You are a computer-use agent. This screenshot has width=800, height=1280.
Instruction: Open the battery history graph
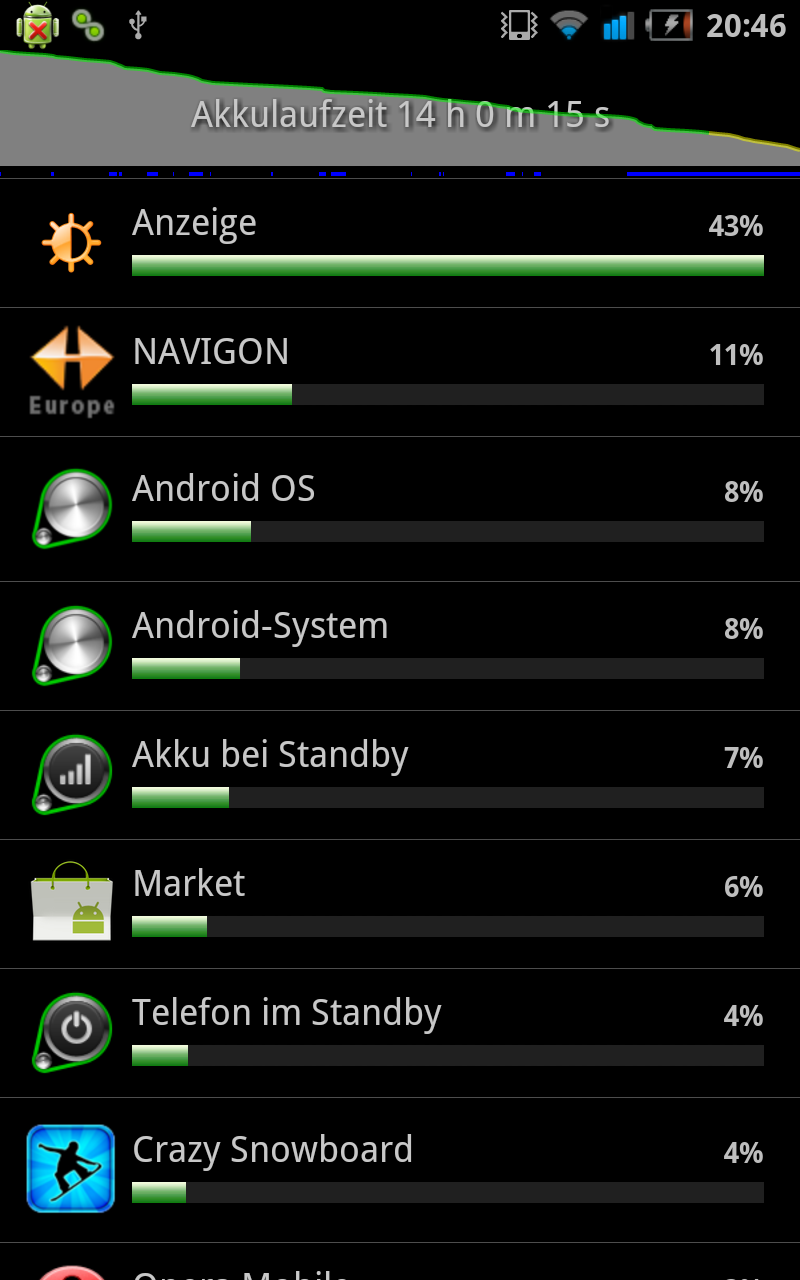click(400, 113)
